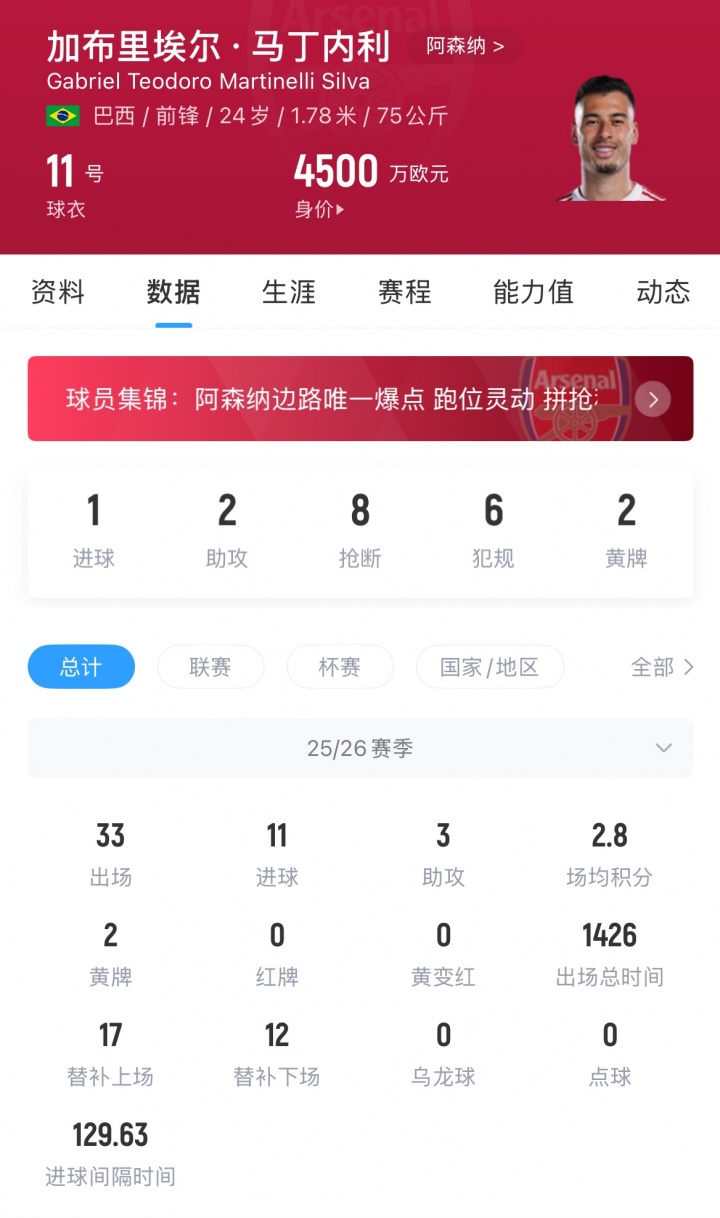720x1218 pixels.
Task: Collapse the 25/26 赛季 season panel
Action: 662,747
